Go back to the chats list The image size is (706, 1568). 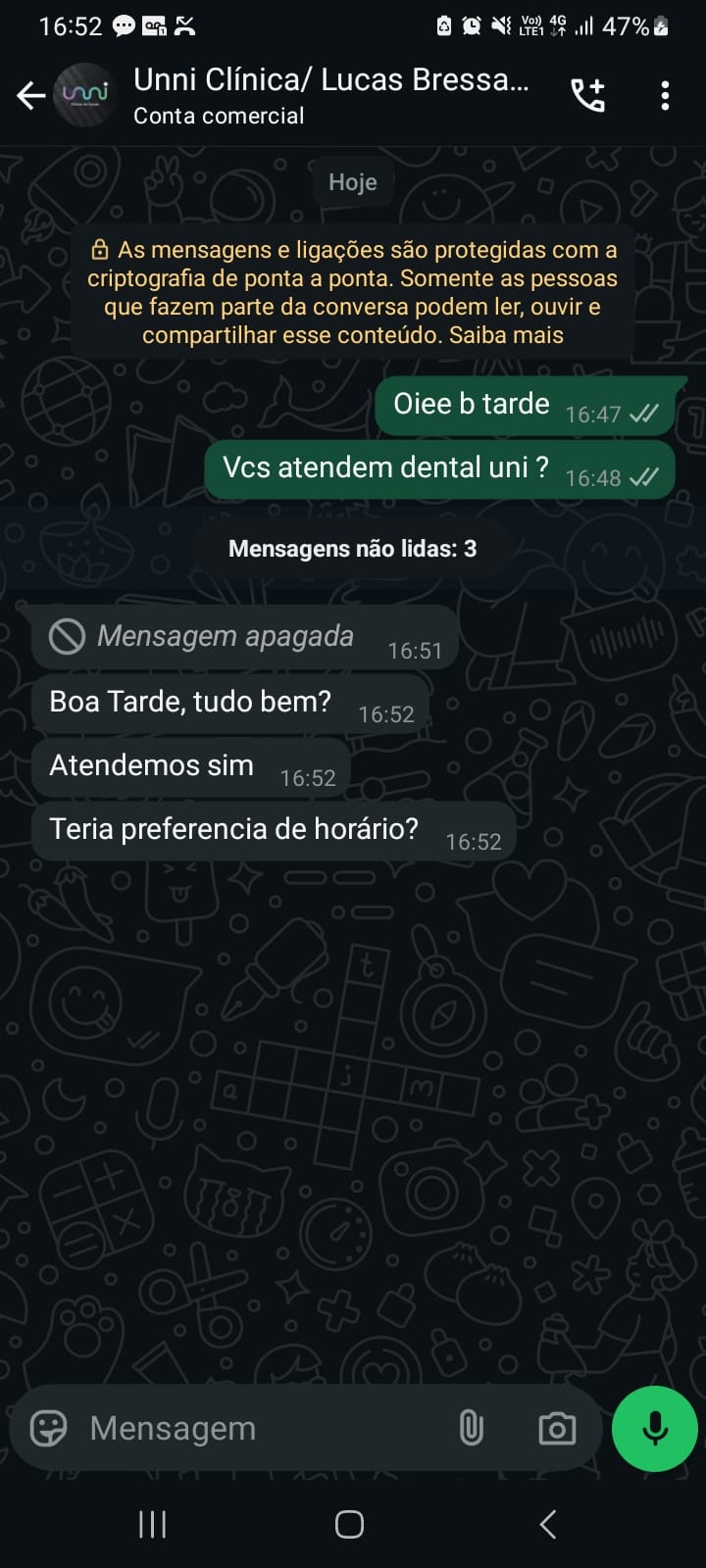click(x=30, y=95)
